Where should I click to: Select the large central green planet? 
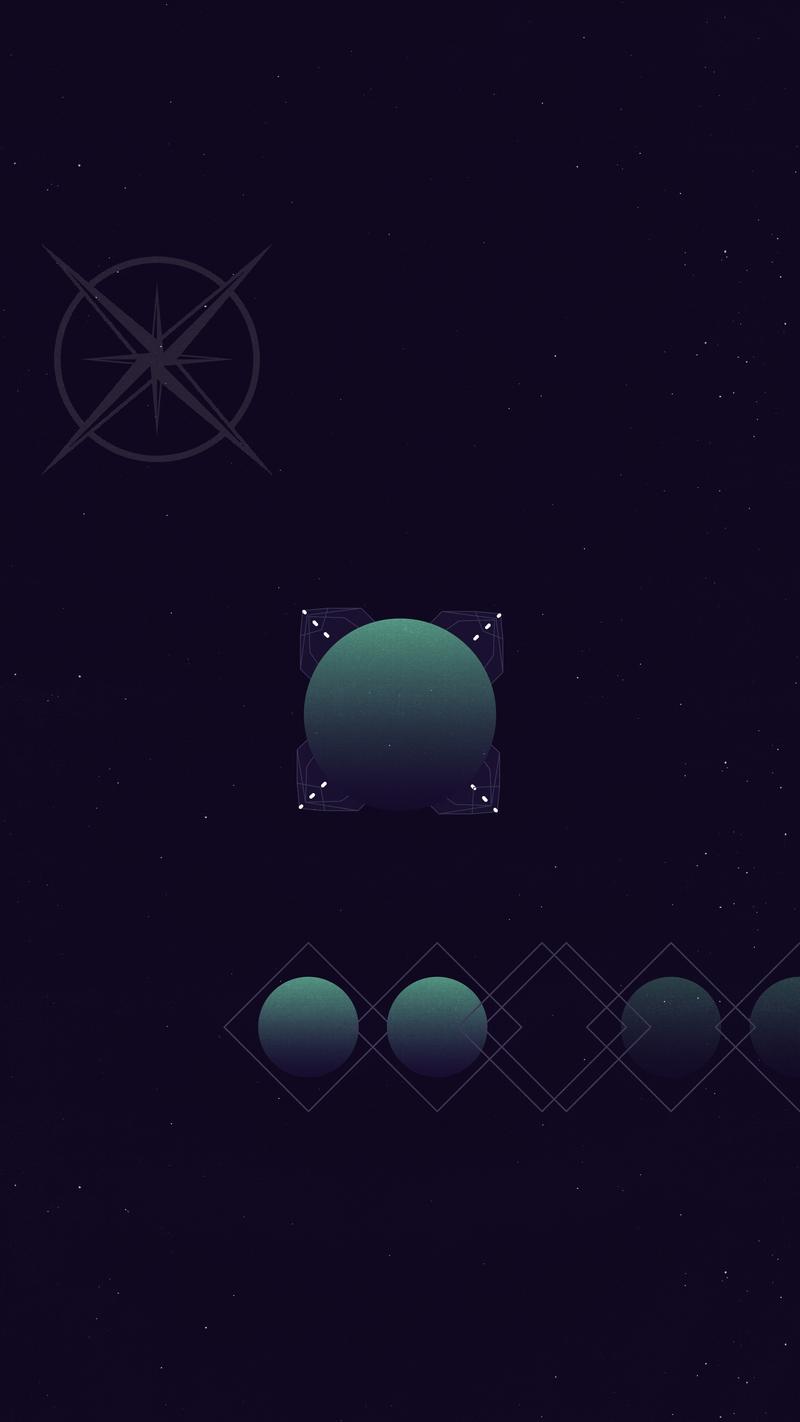[400, 712]
